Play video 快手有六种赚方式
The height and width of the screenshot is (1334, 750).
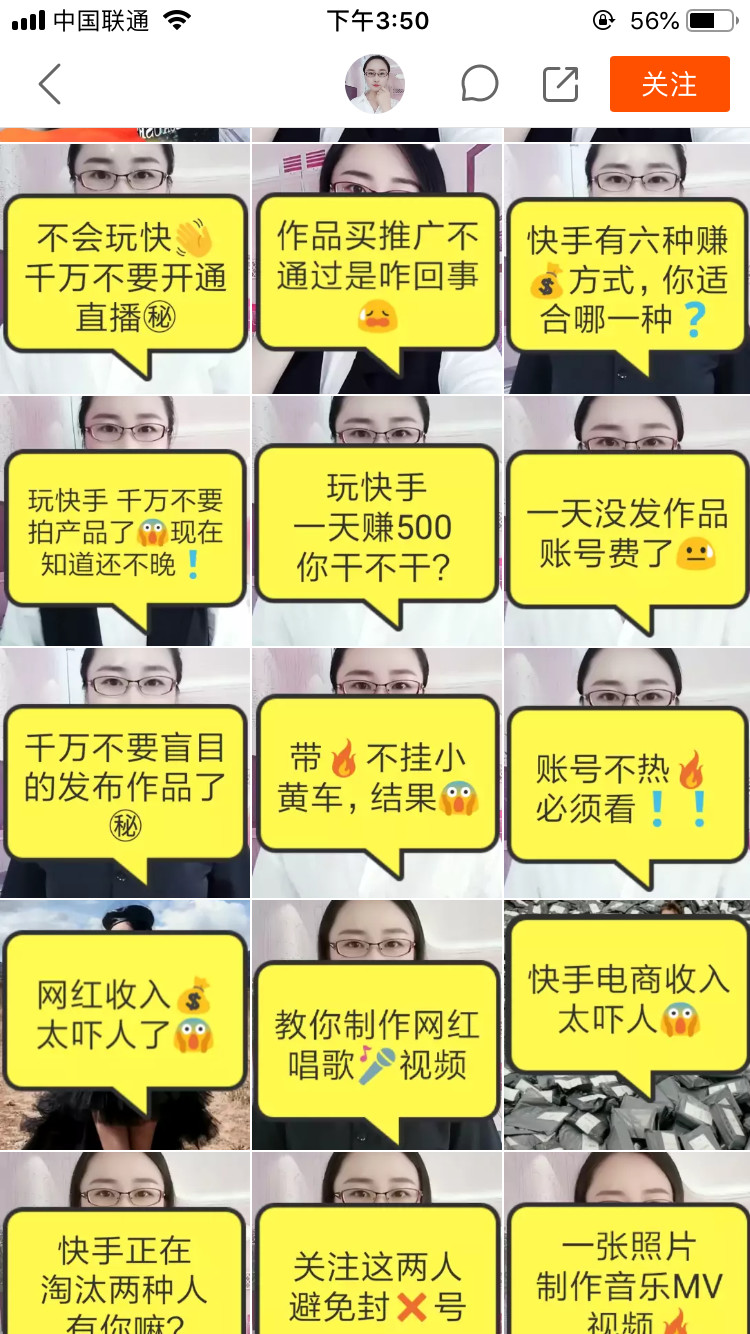pyautogui.click(x=627, y=269)
